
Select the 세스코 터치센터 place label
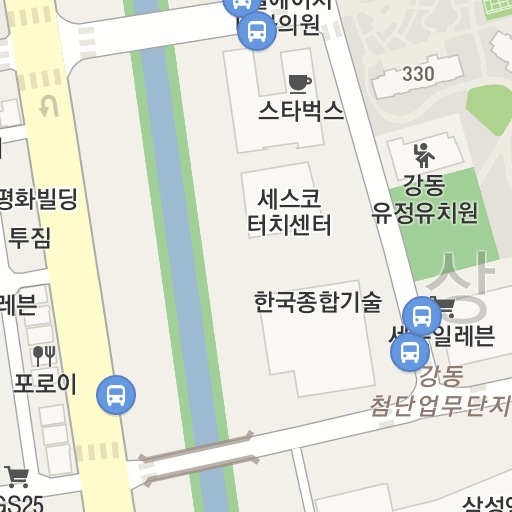(x=289, y=212)
